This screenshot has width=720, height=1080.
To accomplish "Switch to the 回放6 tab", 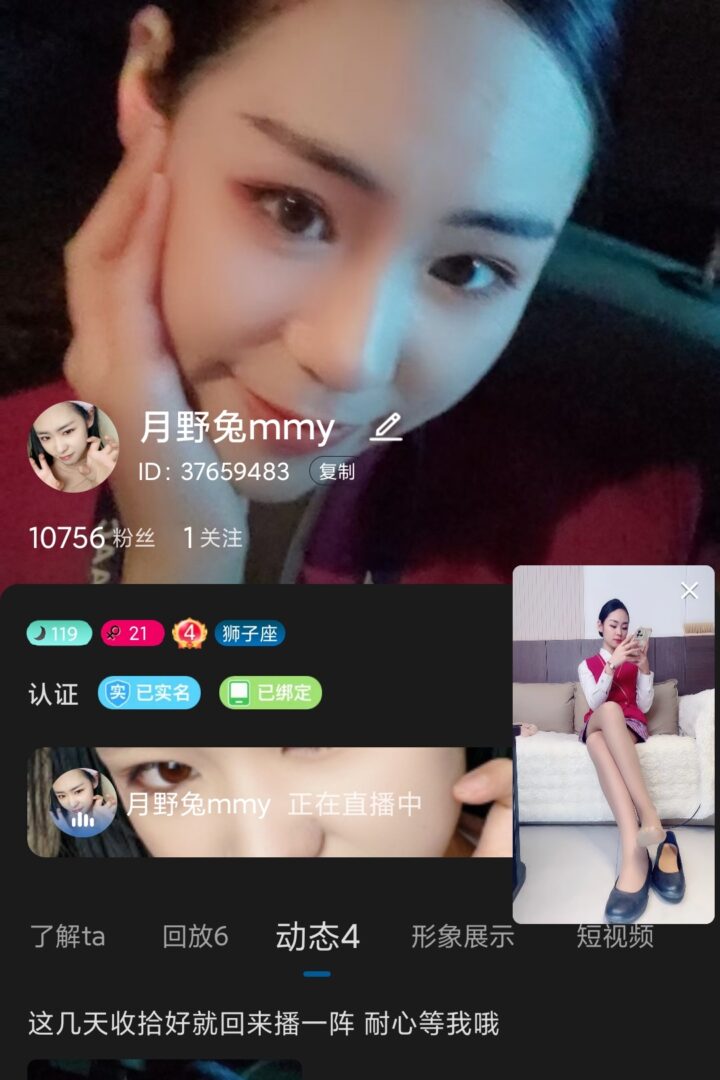I will point(195,937).
